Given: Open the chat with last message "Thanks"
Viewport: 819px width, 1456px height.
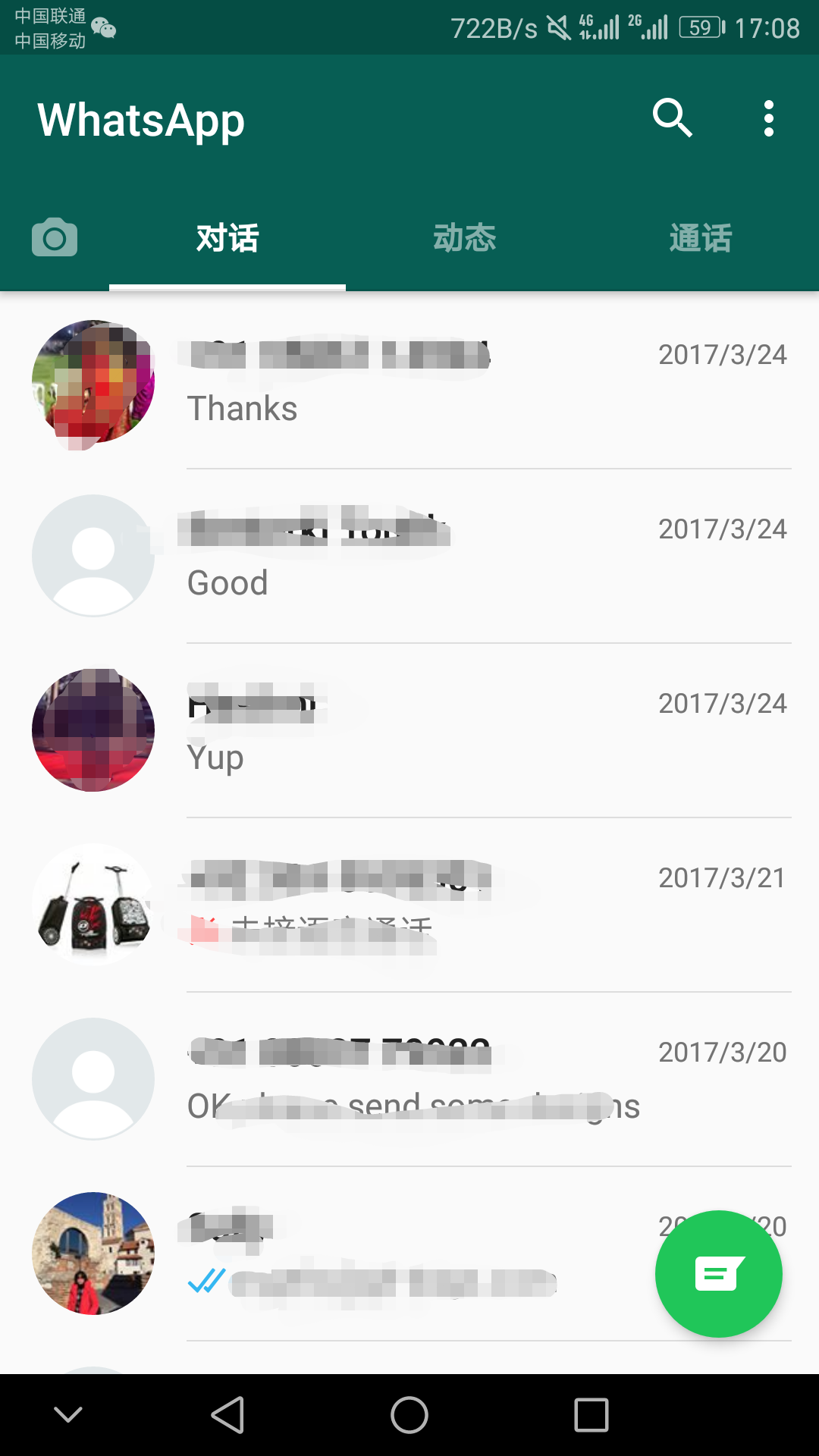Looking at the screenshot, I should [x=409, y=382].
